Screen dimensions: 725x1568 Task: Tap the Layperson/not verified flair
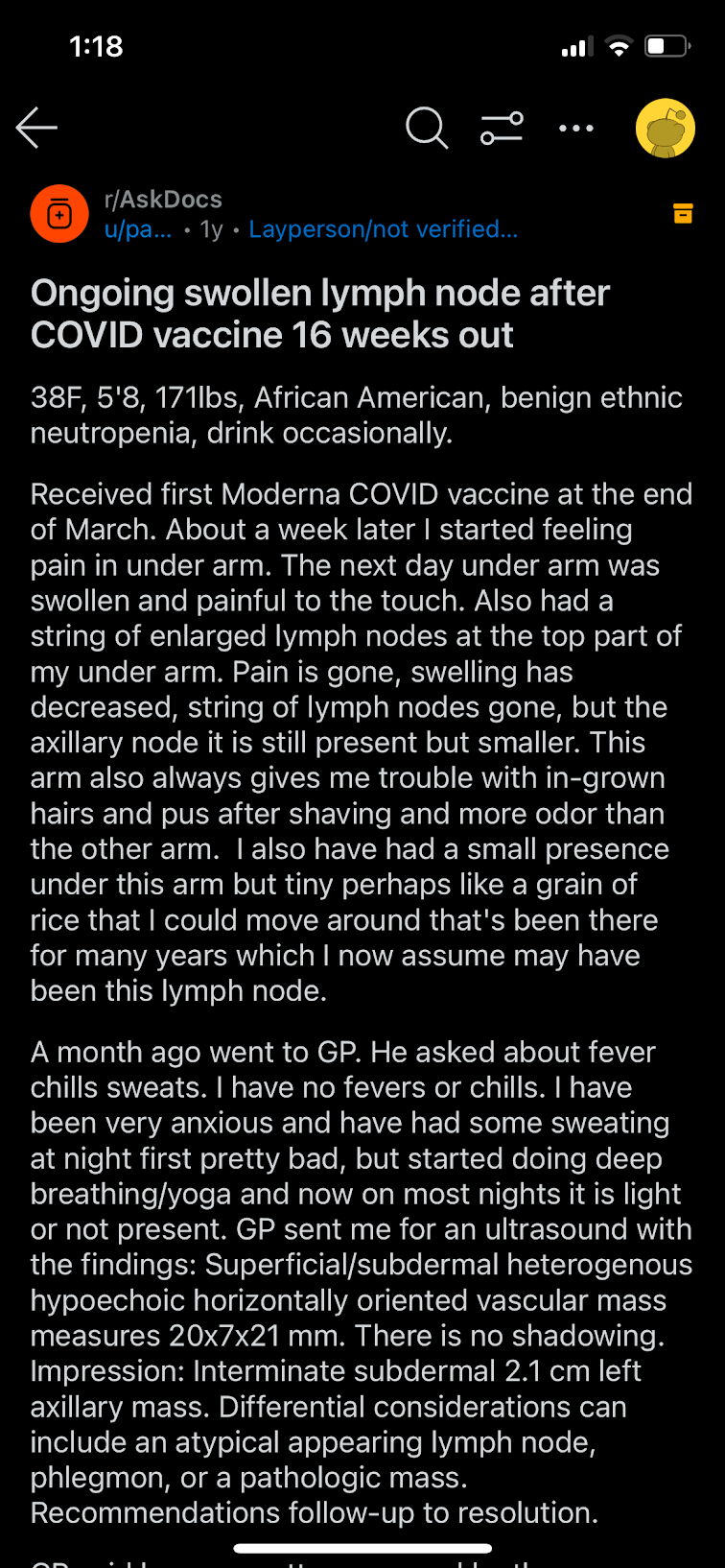click(384, 229)
